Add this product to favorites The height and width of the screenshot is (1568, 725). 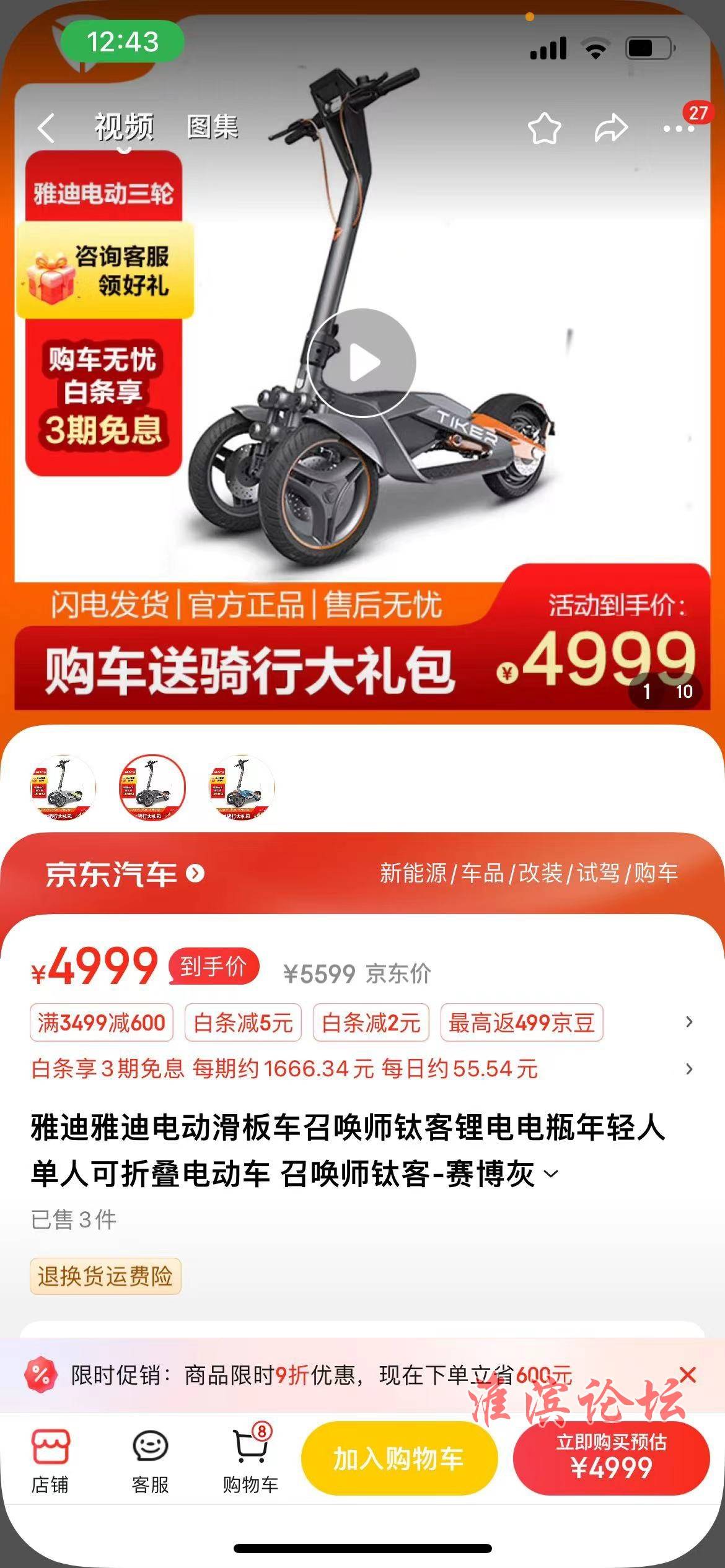coord(544,128)
